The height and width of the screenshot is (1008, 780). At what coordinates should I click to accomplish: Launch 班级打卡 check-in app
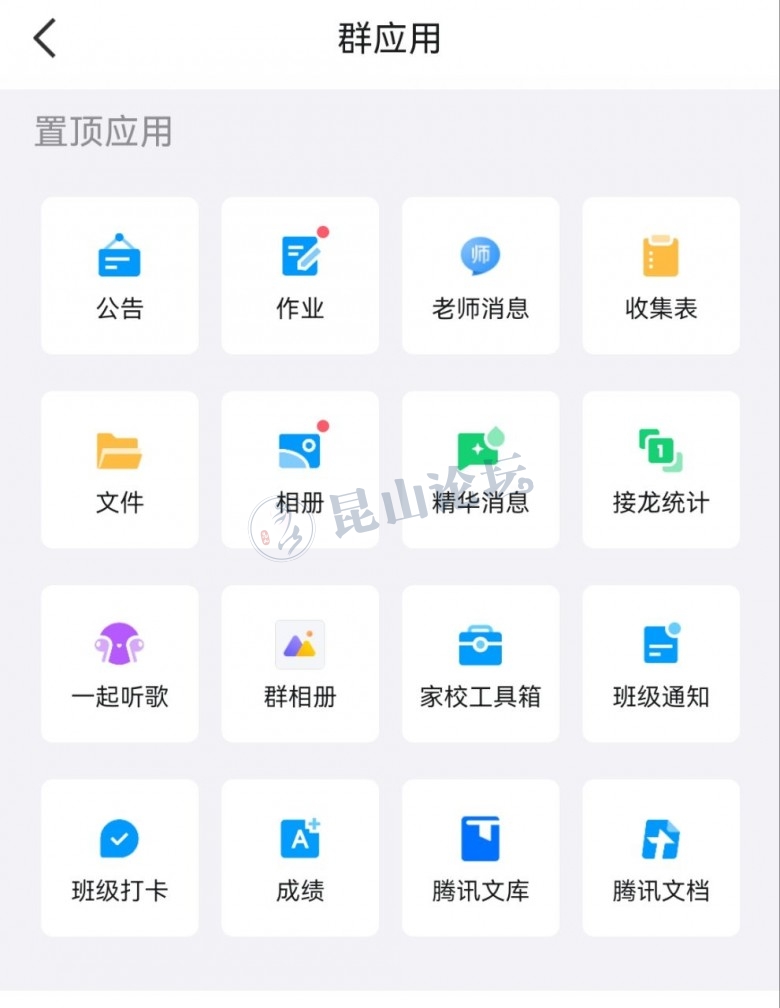(120, 857)
